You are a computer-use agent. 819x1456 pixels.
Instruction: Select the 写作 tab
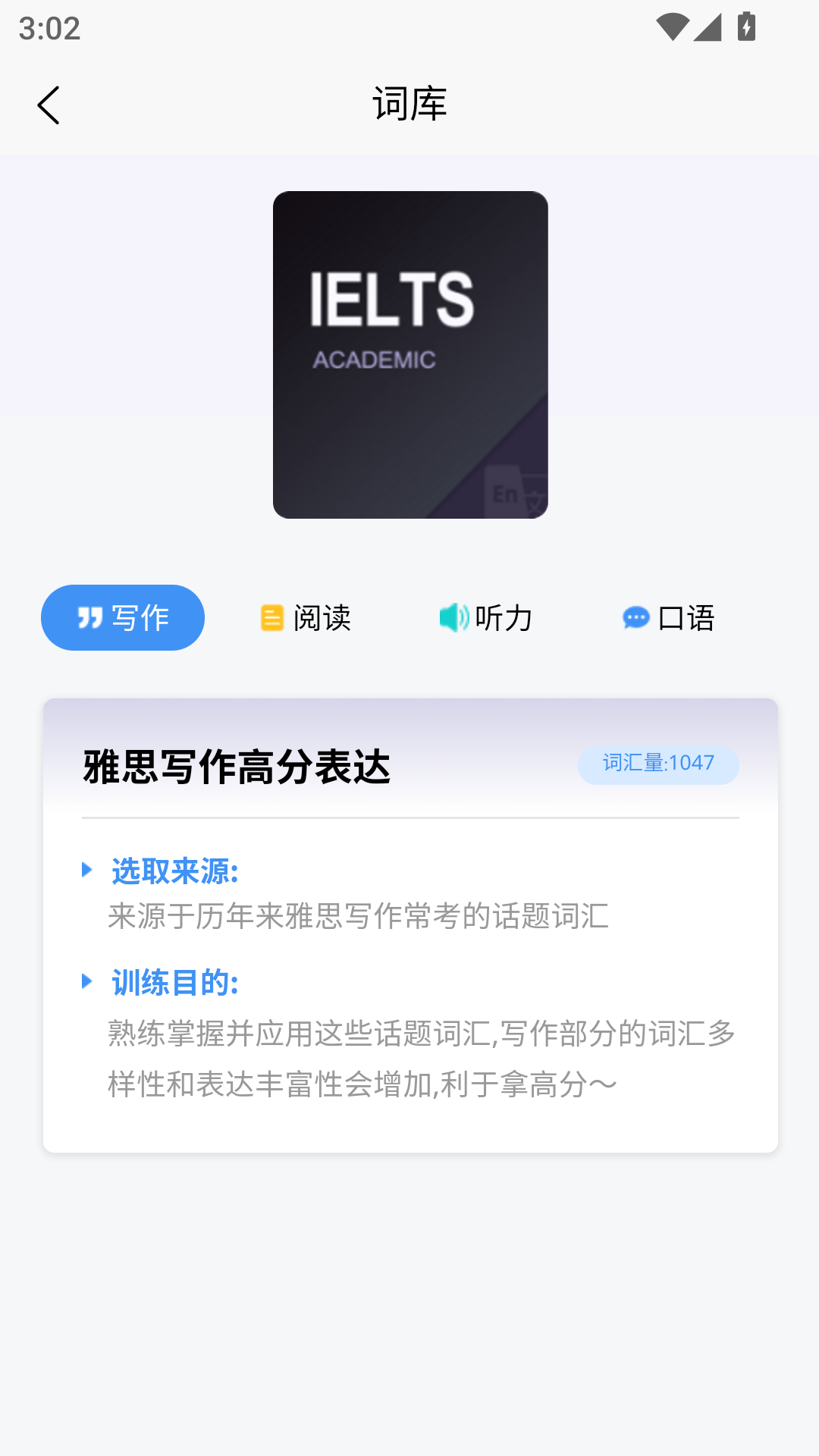point(123,617)
